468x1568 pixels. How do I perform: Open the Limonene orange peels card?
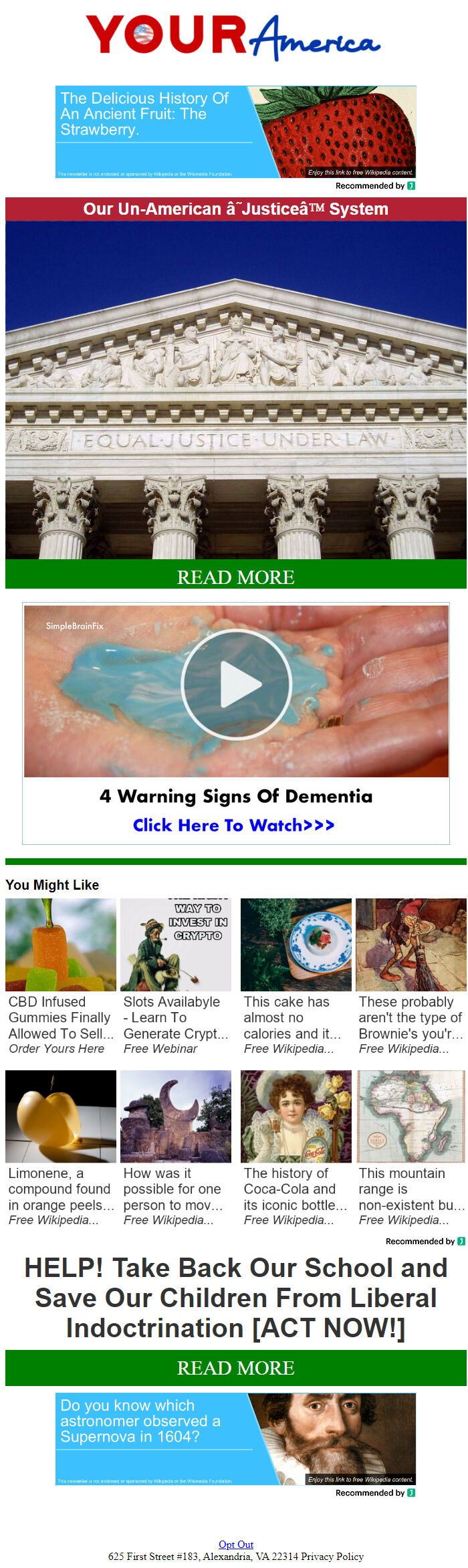click(60, 1148)
